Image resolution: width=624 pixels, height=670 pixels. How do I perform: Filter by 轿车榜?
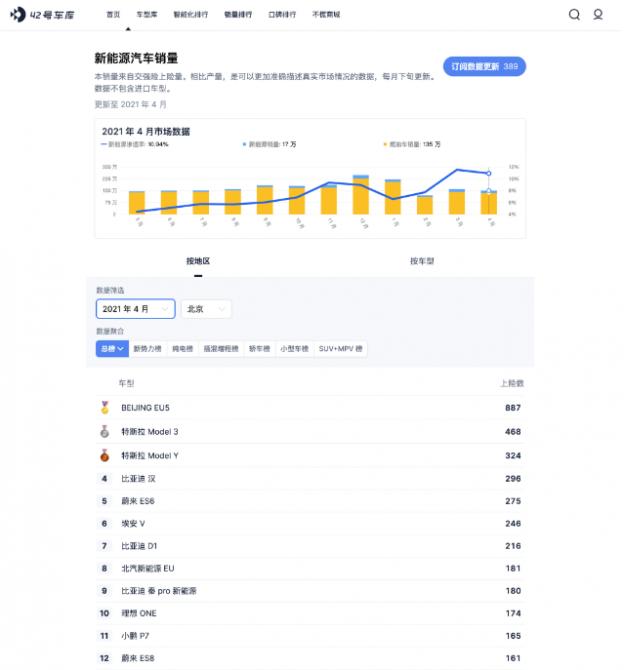(258, 348)
